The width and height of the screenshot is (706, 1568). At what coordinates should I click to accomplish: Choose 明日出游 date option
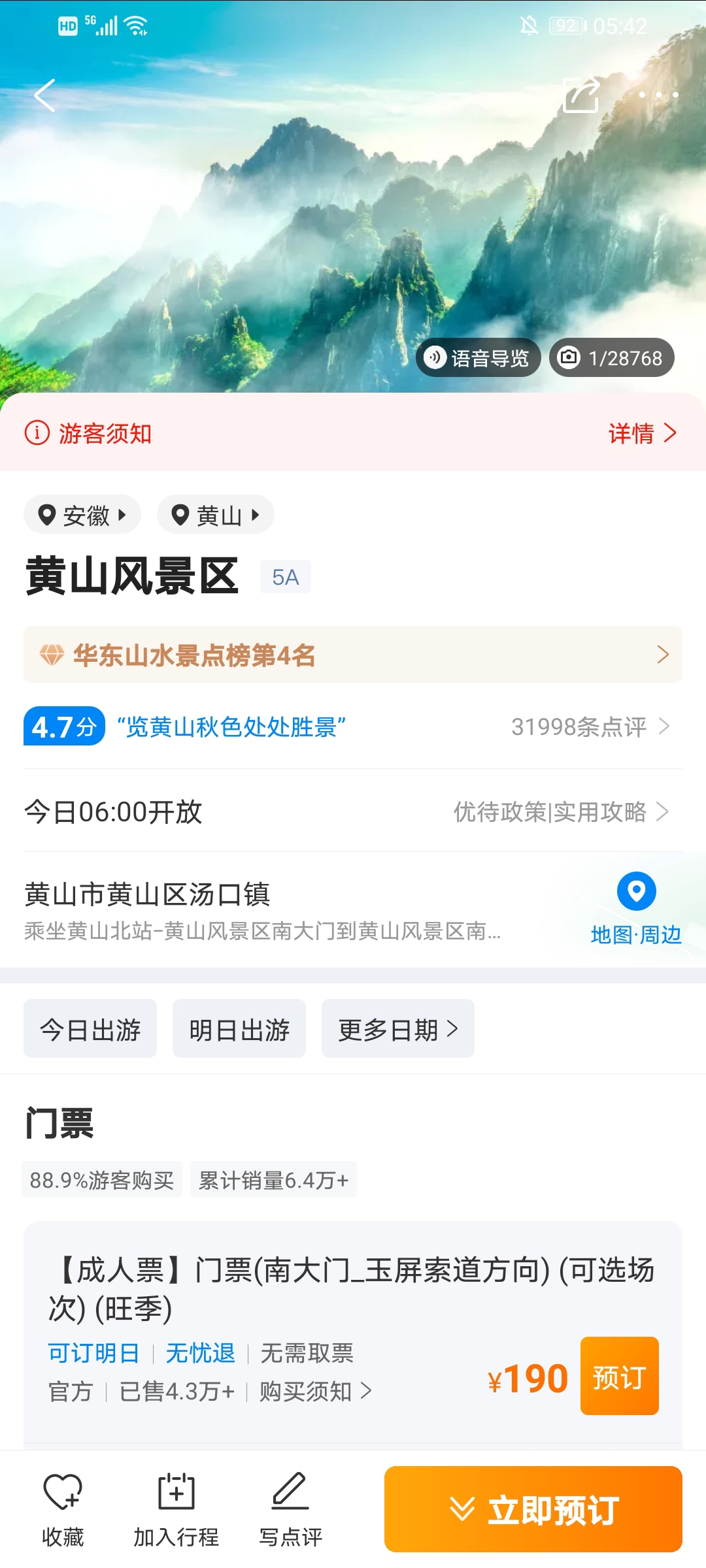coord(239,1029)
